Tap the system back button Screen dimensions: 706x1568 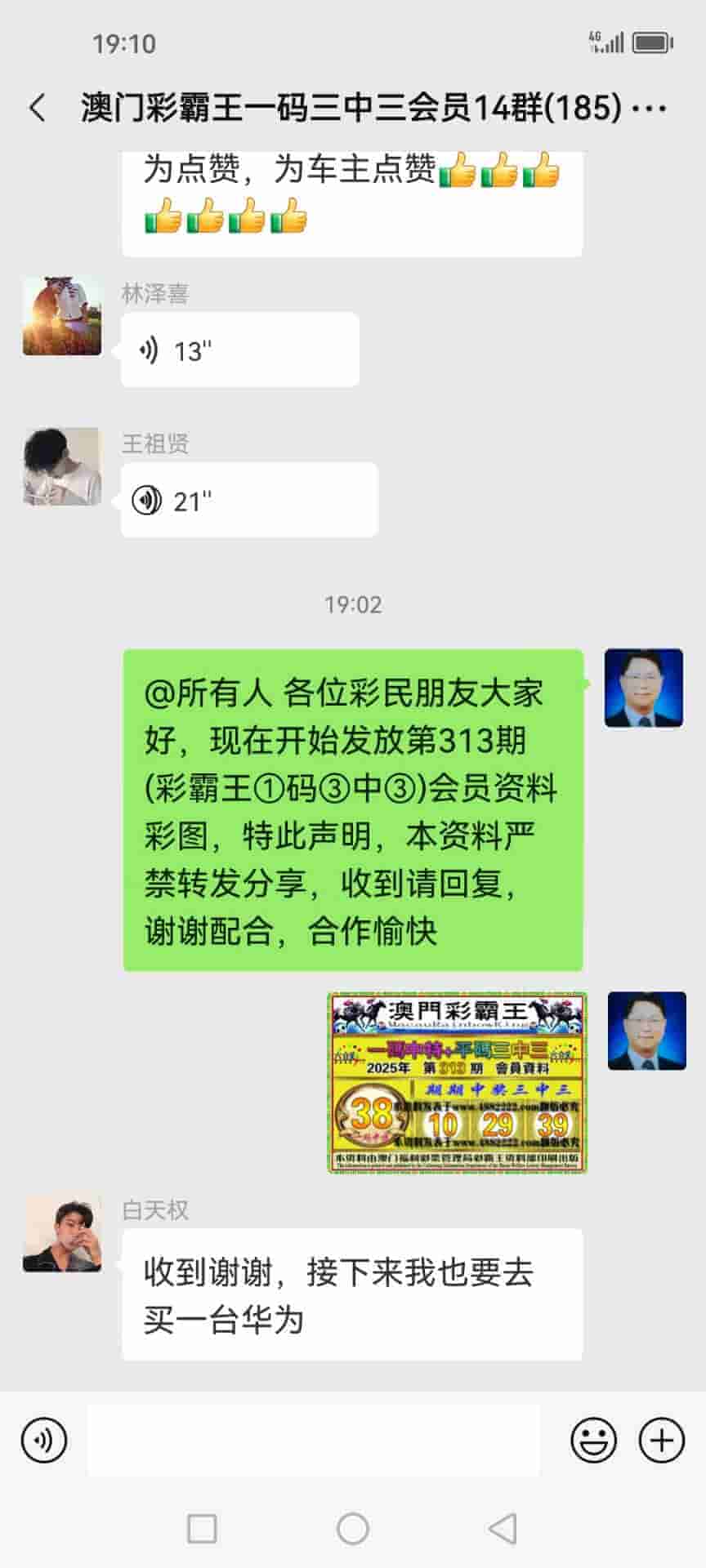click(502, 1529)
